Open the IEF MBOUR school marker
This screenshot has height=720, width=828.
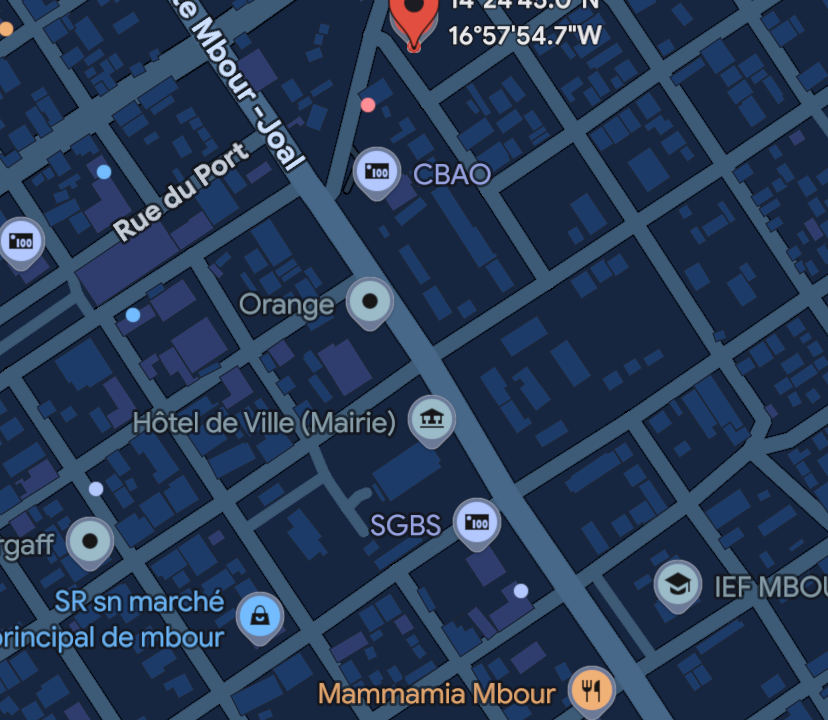point(677,584)
